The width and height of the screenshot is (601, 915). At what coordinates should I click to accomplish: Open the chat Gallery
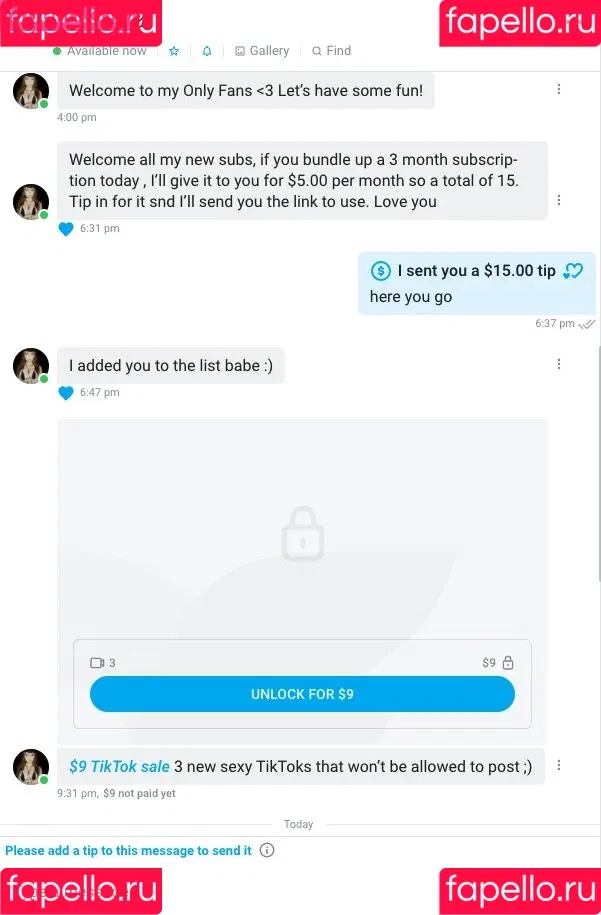(262, 51)
